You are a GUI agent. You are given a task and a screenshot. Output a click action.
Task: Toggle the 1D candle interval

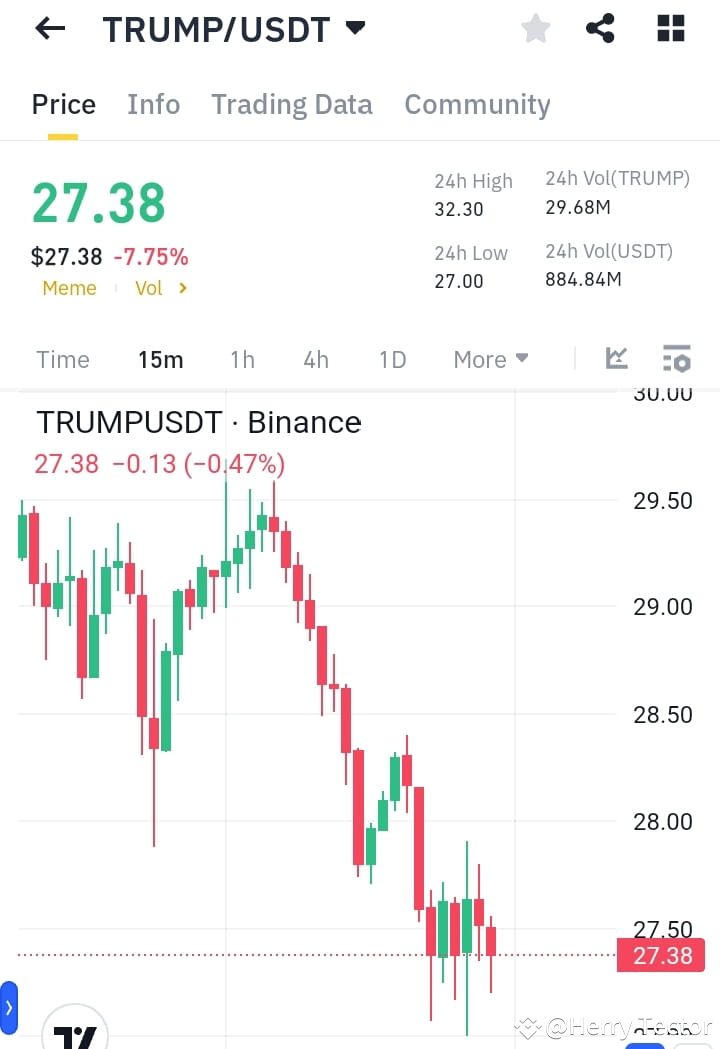point(392,358)
